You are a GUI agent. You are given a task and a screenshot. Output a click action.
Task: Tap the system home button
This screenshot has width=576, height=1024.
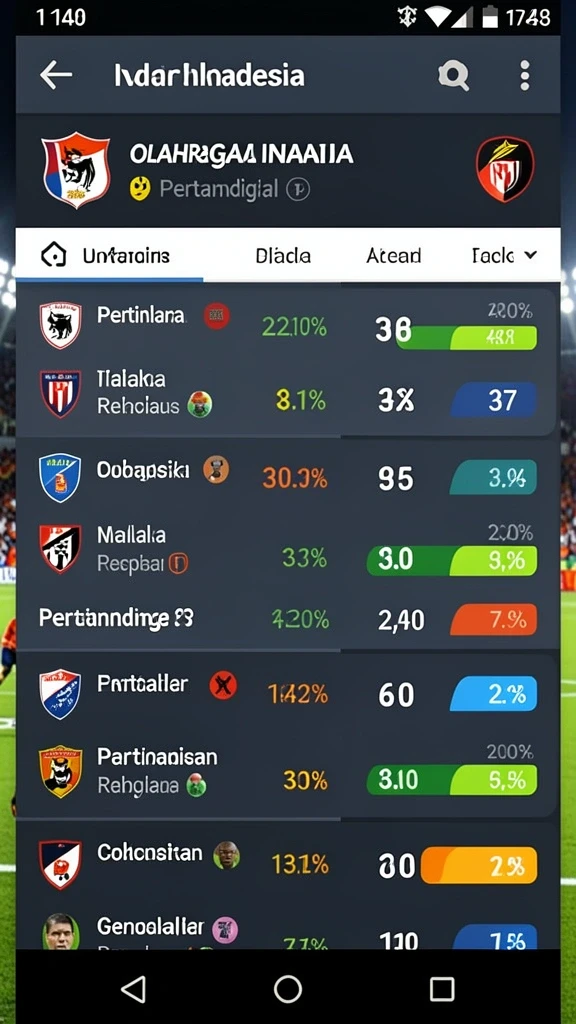[x=287, y=989]
